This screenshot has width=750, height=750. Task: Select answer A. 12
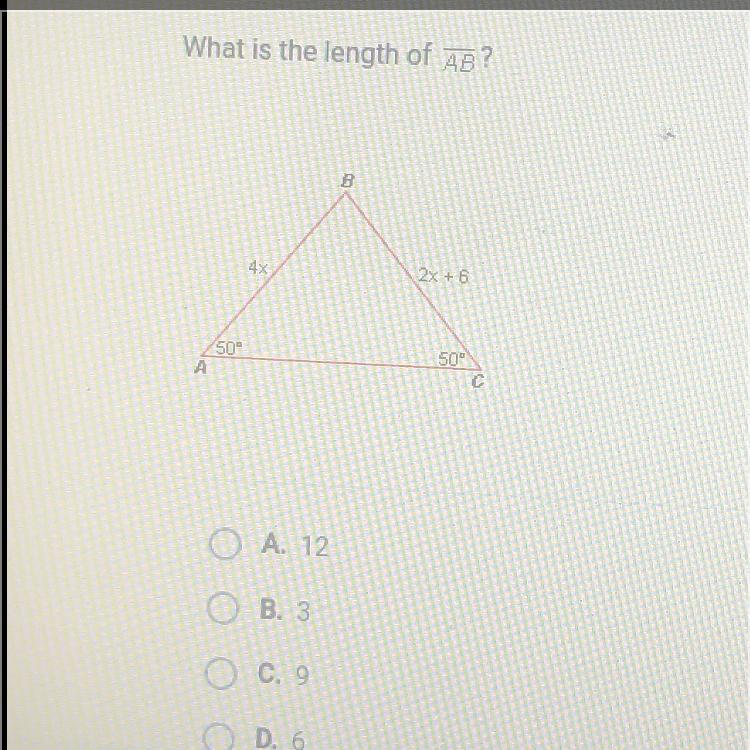pyautogui.click(x=225, y=546)
